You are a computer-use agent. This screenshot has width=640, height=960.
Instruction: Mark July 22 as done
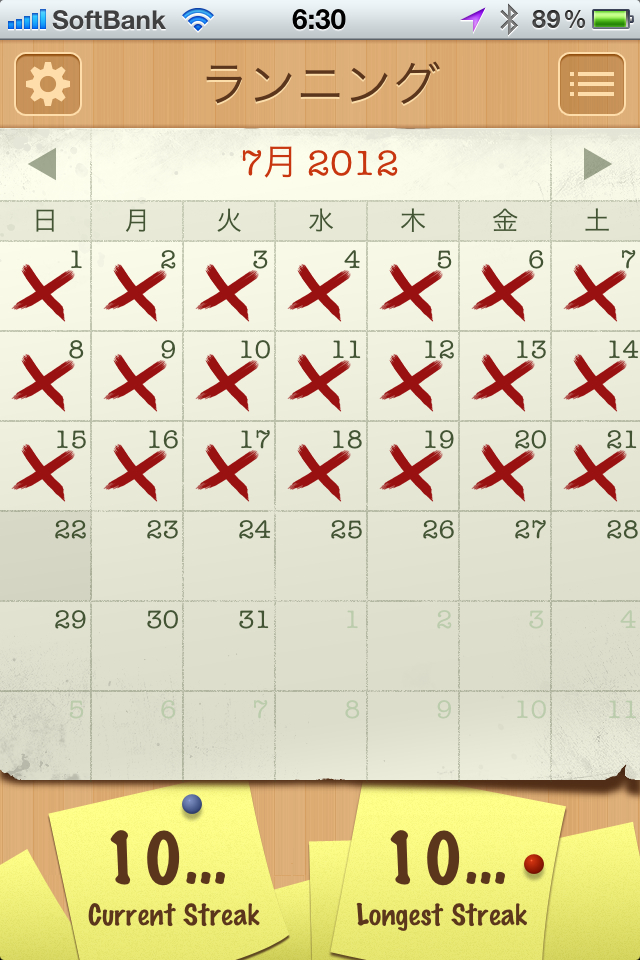pyautogui.click(x=45, y=556)
